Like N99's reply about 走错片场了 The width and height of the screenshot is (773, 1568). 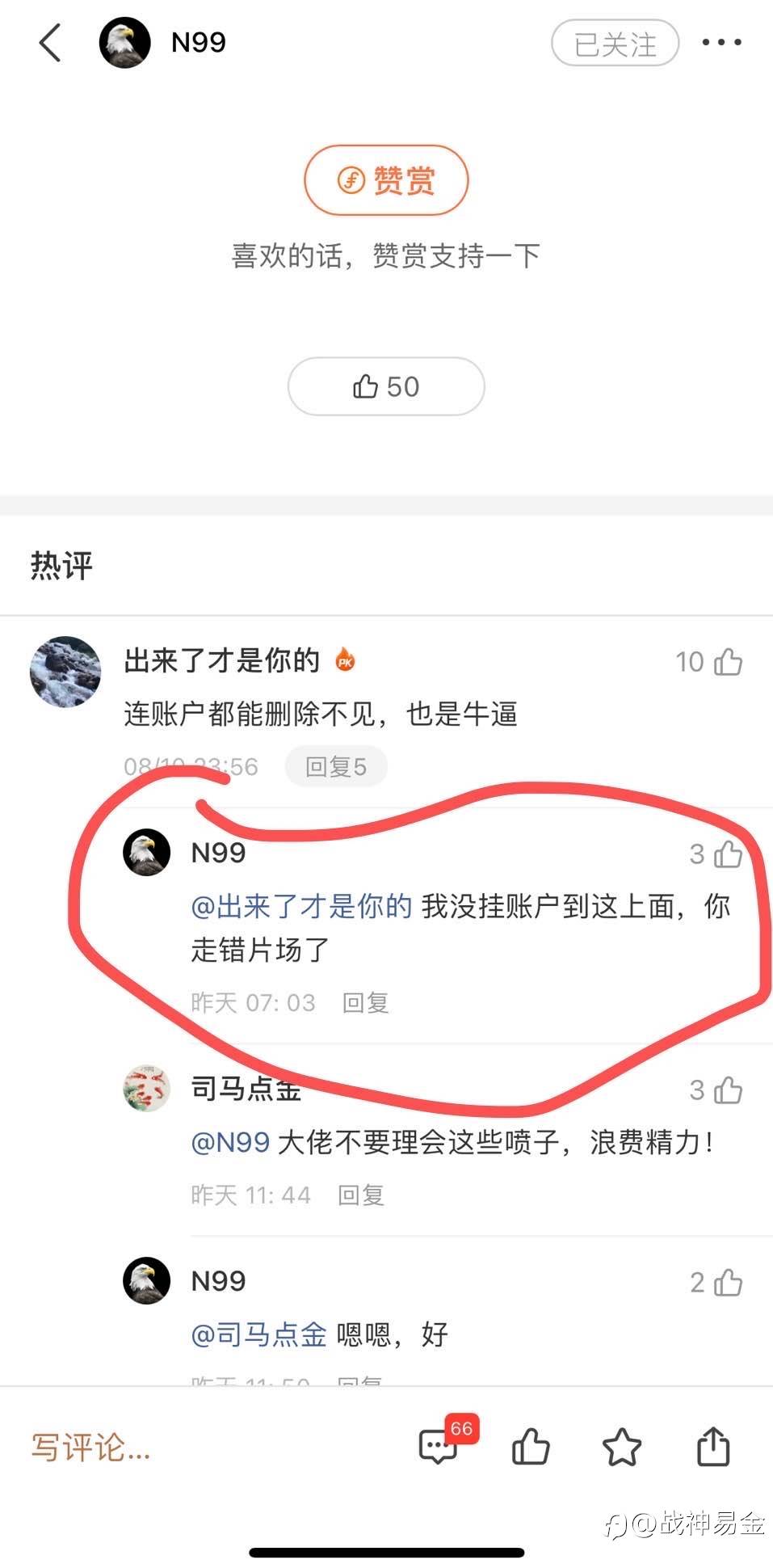(x=728, y=854)
